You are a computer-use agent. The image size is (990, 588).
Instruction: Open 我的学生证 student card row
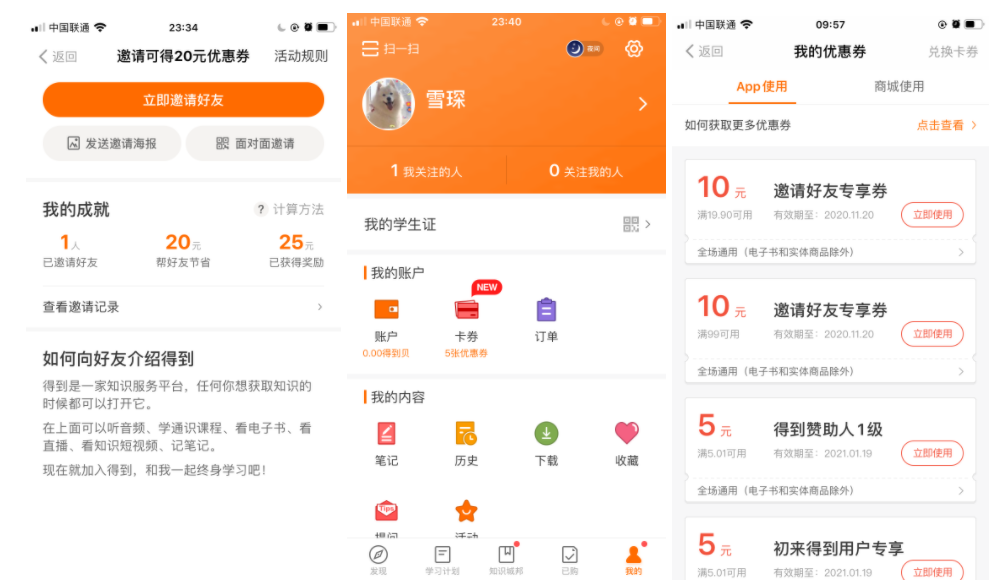click(506, 224)
